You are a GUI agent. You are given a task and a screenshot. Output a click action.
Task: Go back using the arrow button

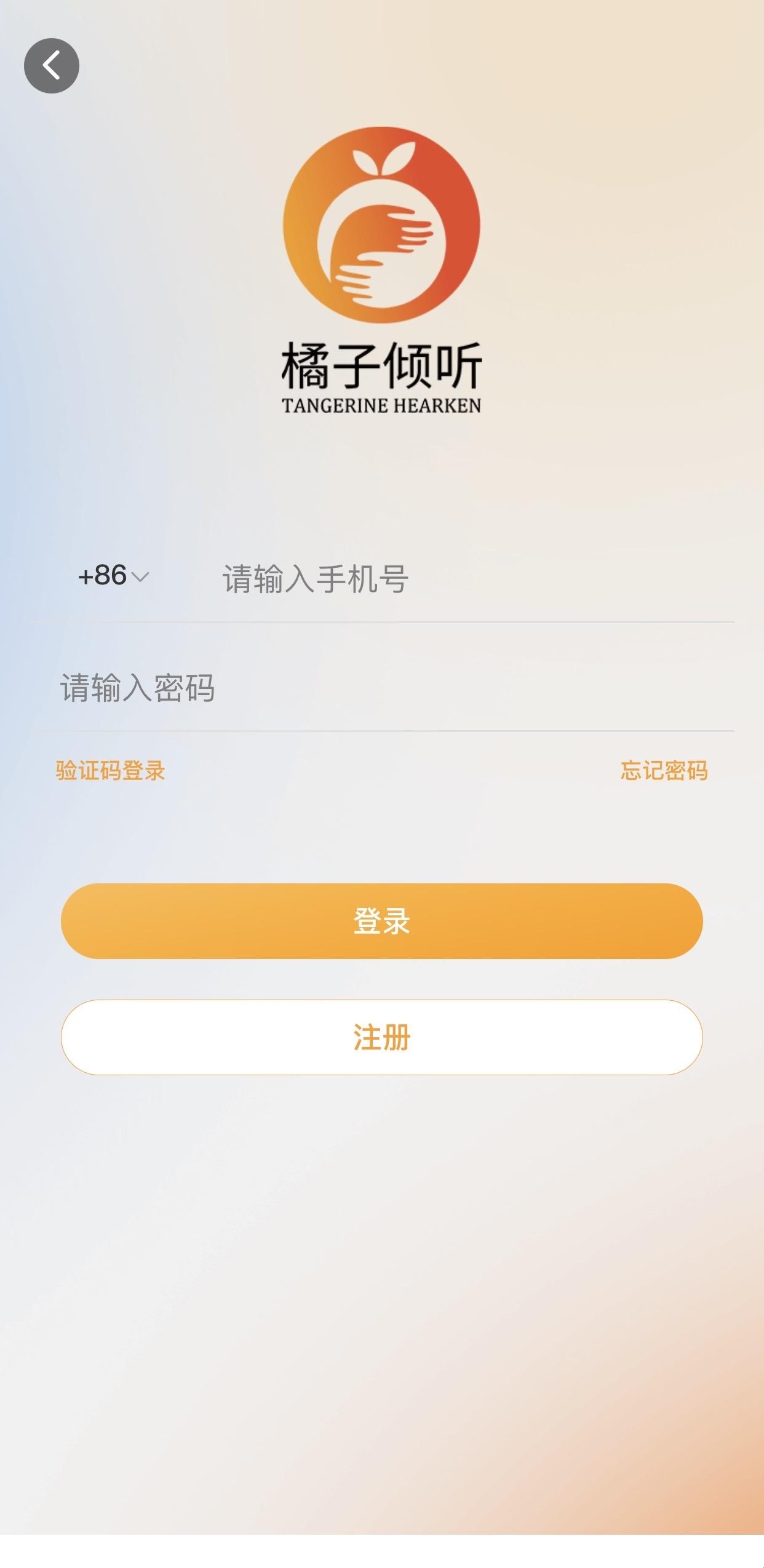(x=52, y=66)
